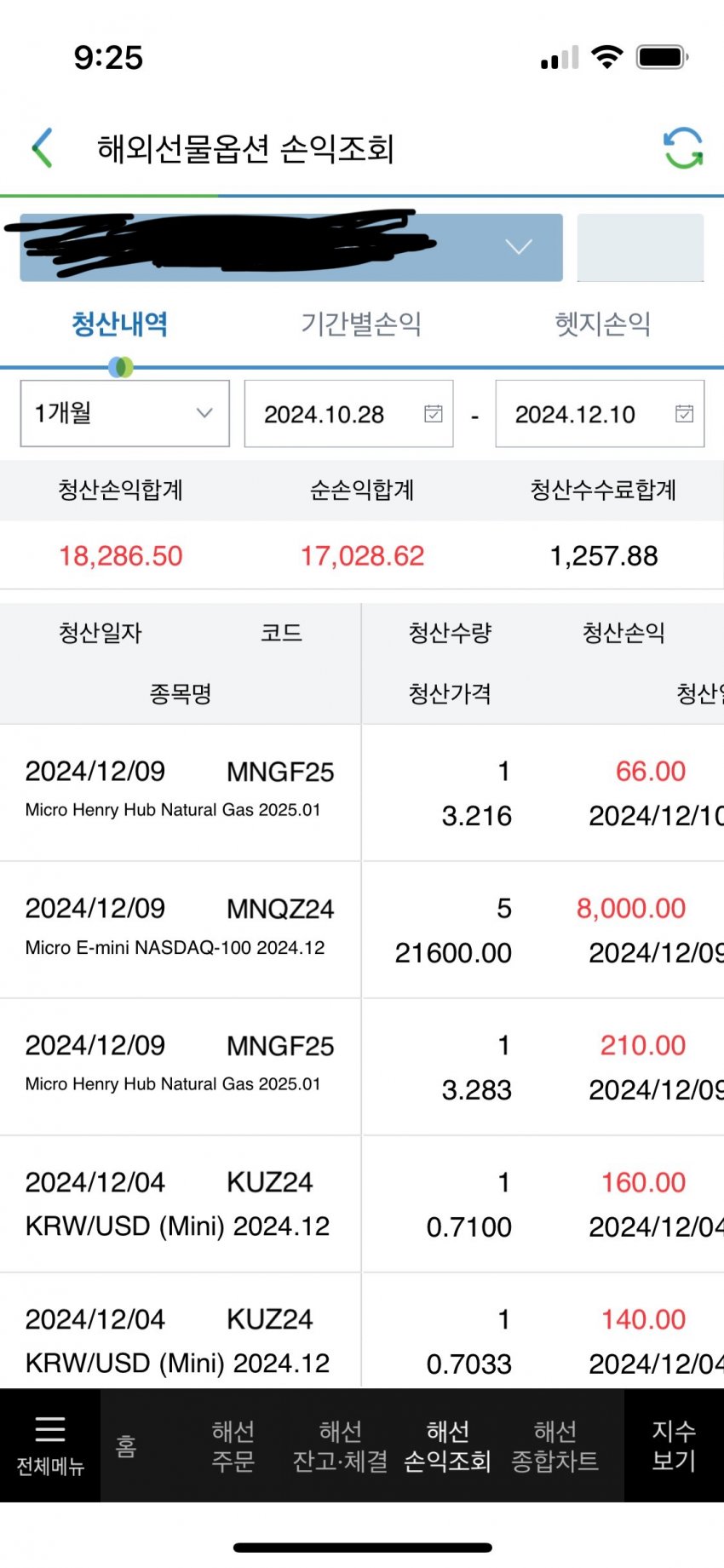Go back with the arrow icon

tap(43, 148)
